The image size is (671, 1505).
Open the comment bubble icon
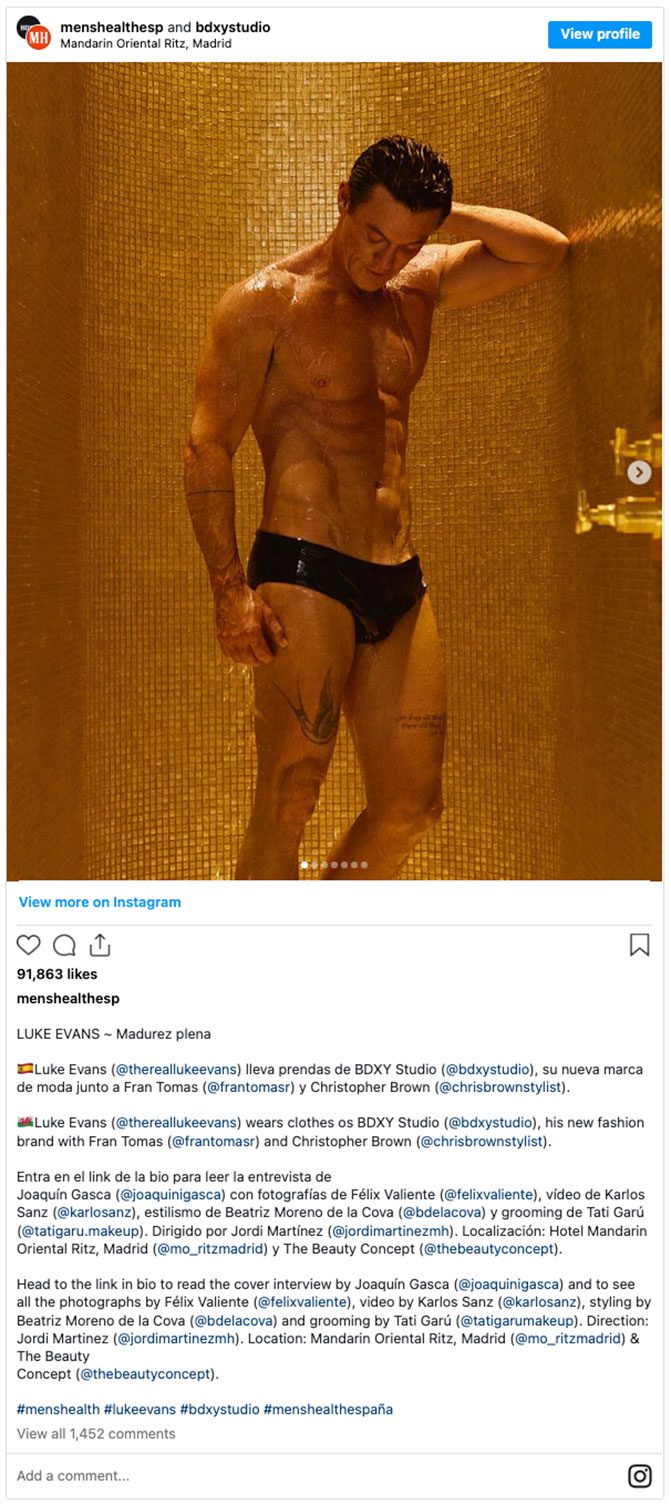tap(64, 945)
